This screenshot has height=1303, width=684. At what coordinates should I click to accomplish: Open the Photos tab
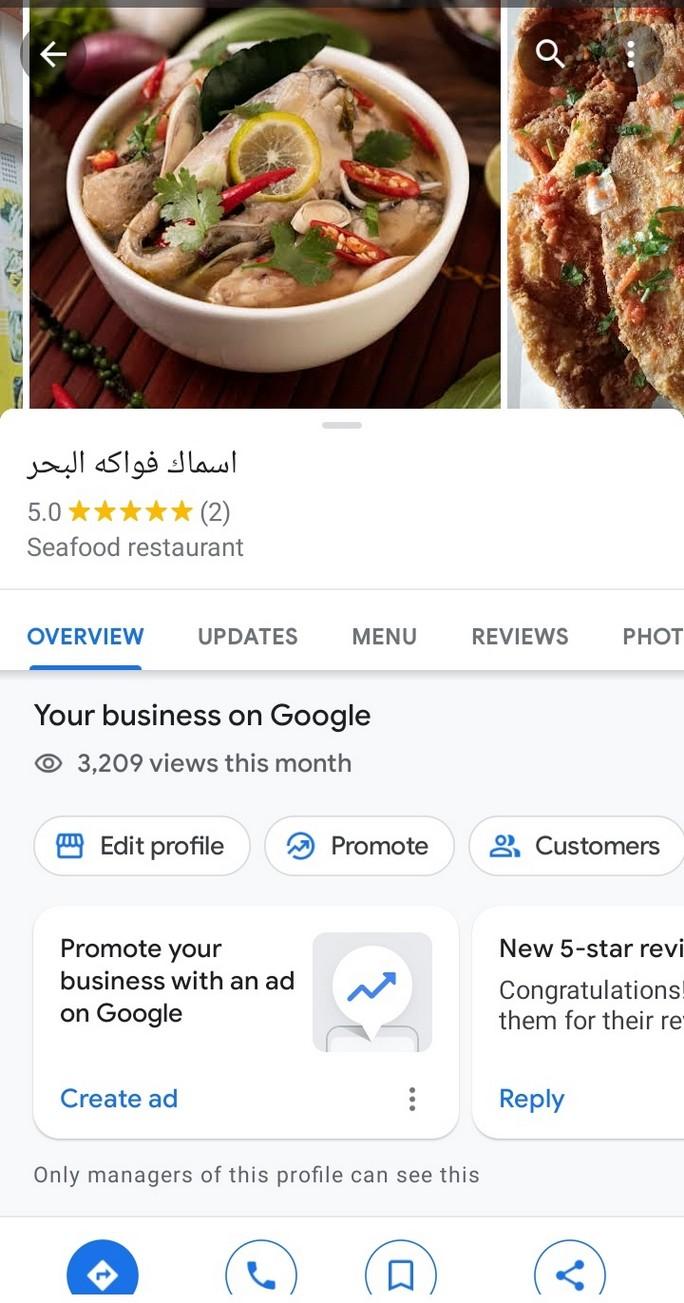pyautogui.click(x=652, y=636)
